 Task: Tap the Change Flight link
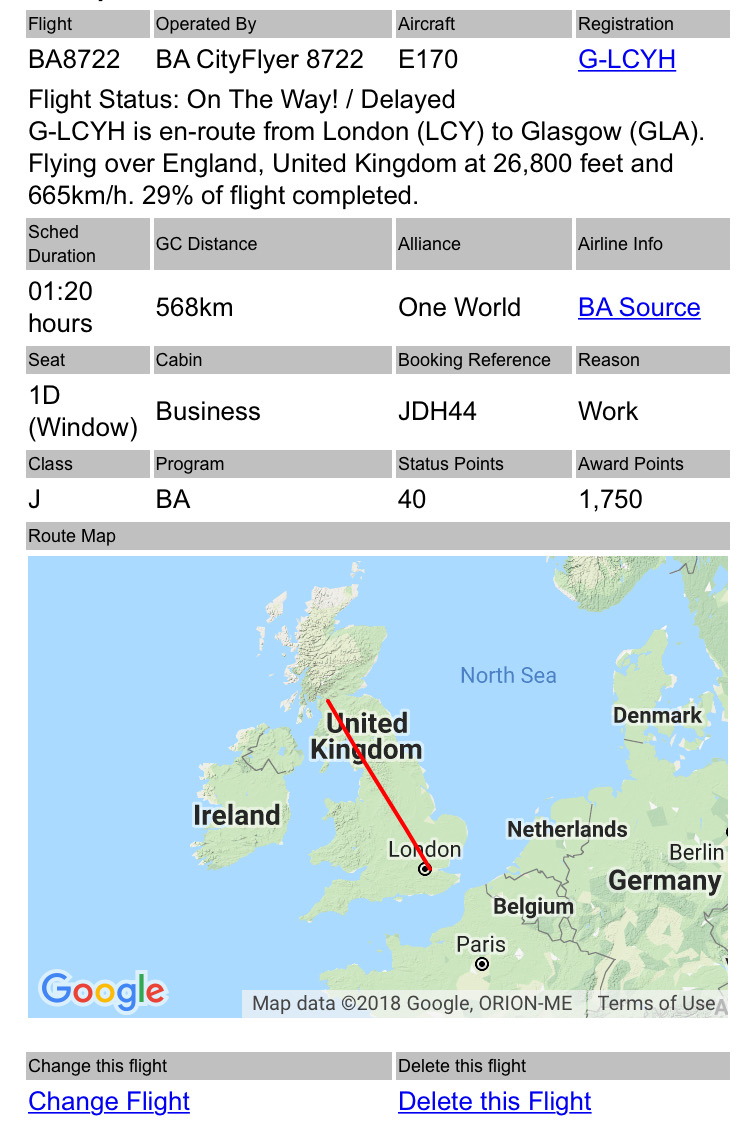point(109,1101)
